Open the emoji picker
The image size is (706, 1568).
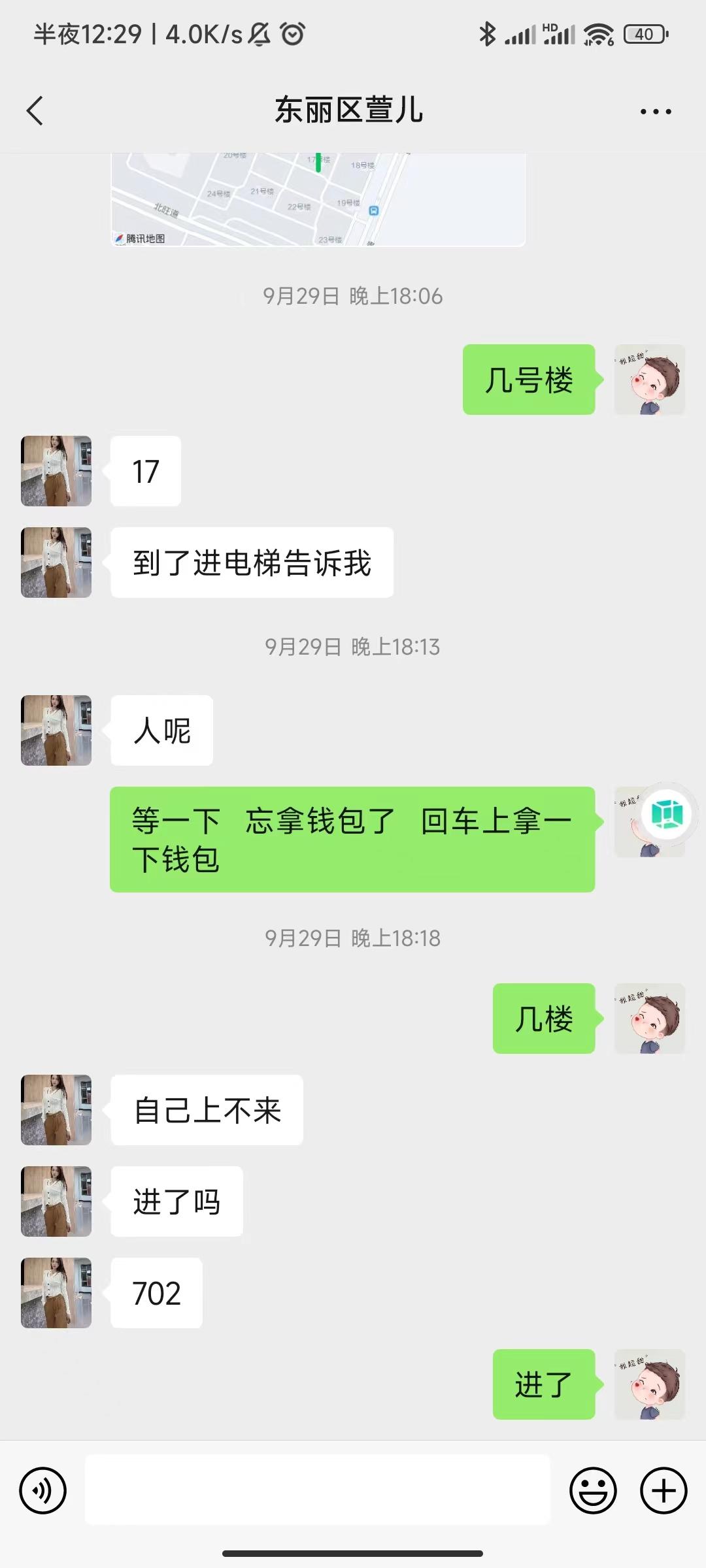593,1490
